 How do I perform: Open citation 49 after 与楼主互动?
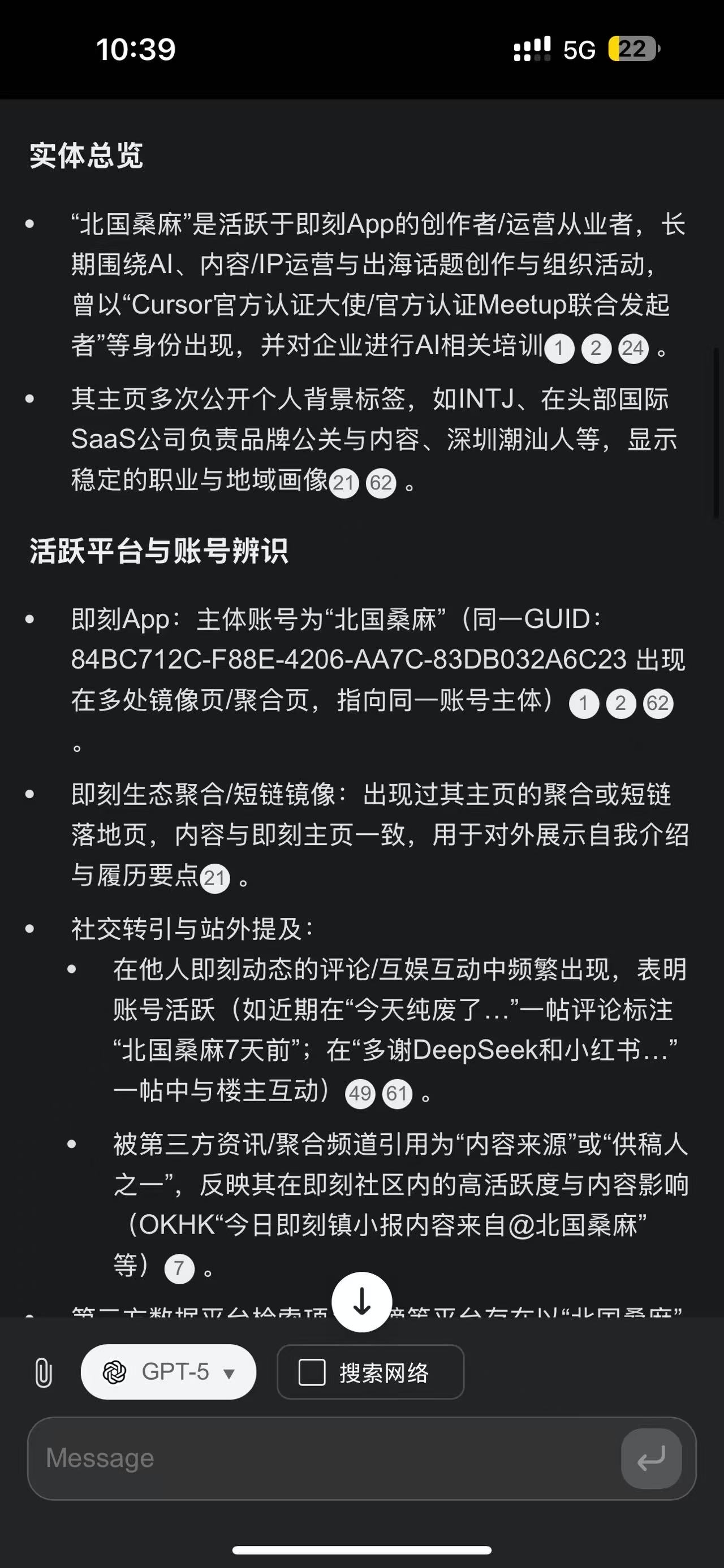click(360, 1093)
